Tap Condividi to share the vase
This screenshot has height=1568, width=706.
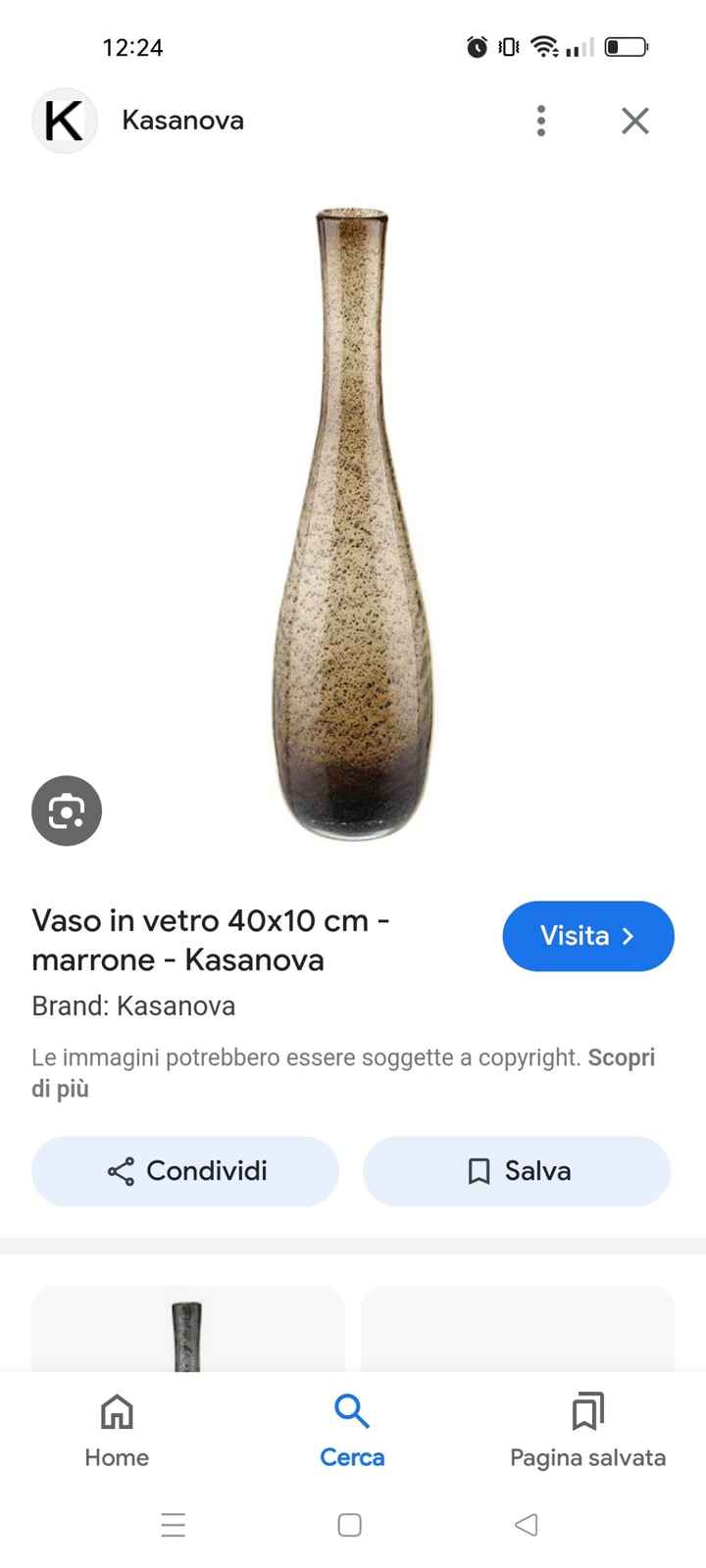click(x=184, y=1171)
